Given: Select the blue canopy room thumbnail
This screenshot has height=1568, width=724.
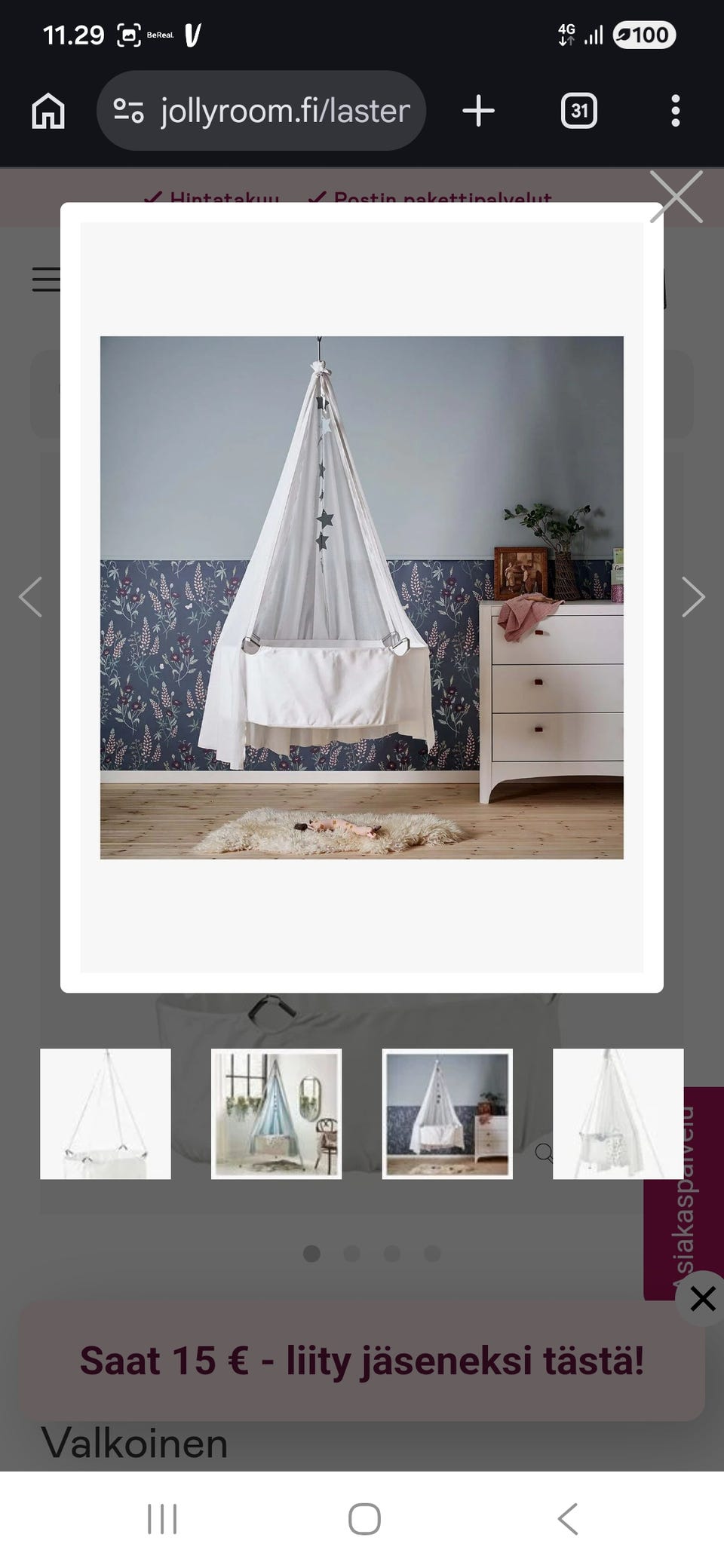Looking at the screenshot, I should click(x=276, y=1113).
